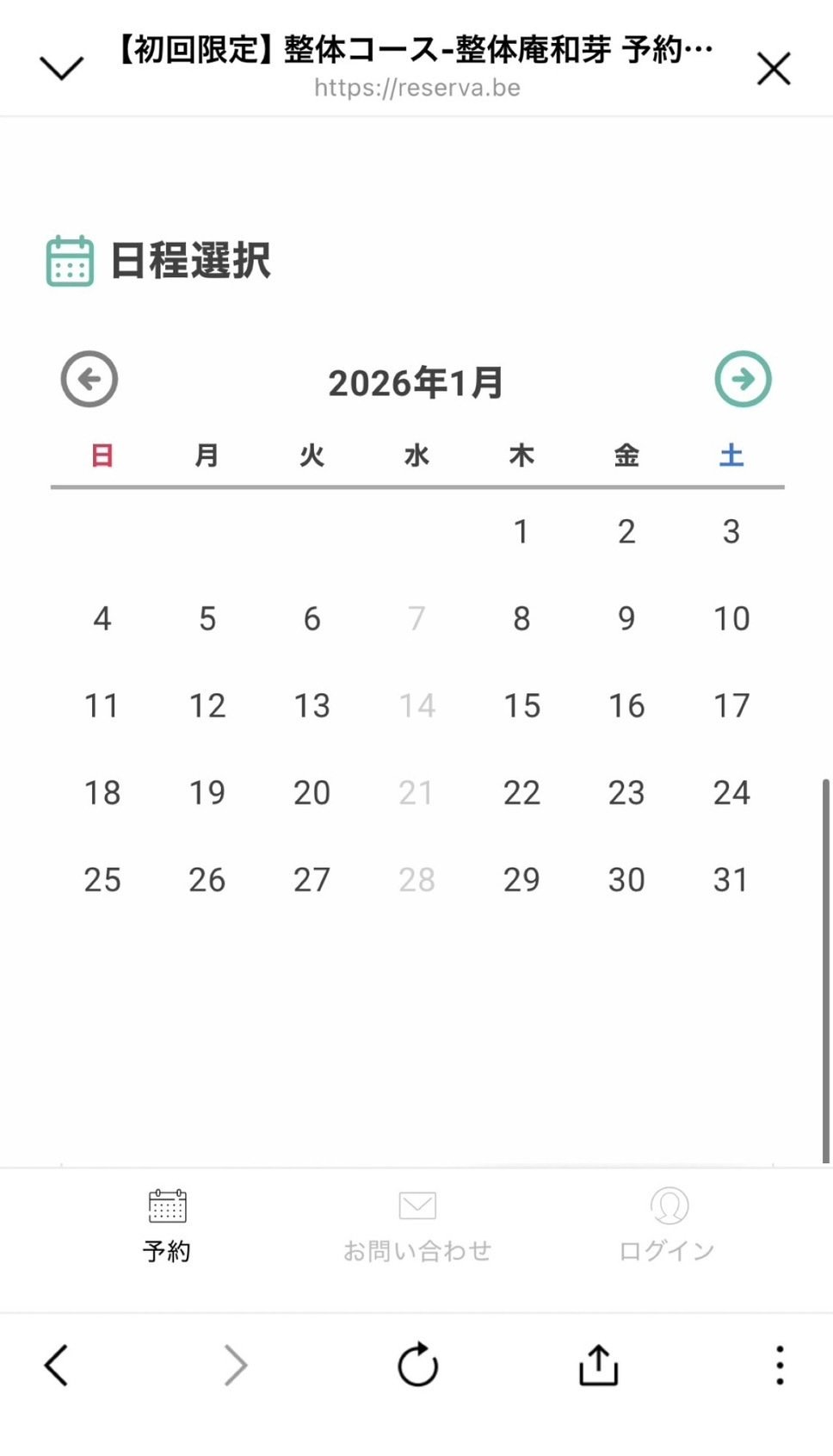Minimize the browser with the down chevron

[62, 68]
